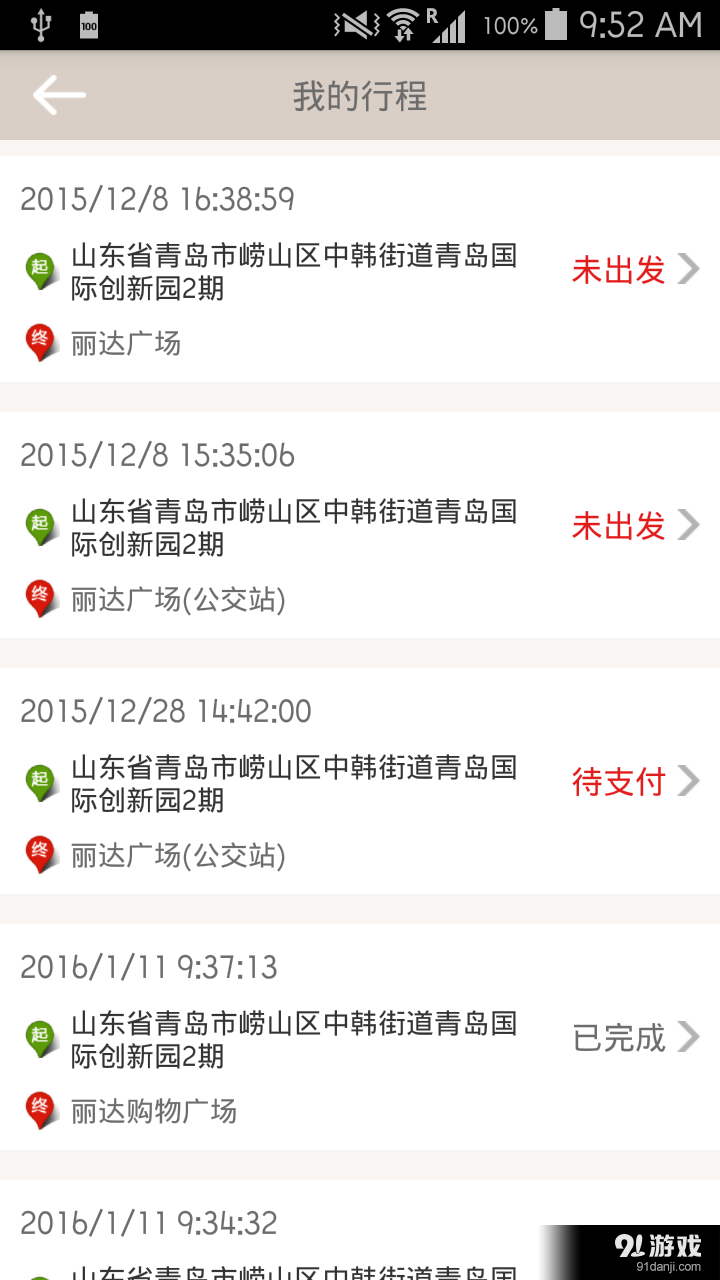The height and width of the screenshot is (1280, 720).
Task: Tap the trip dated 2016/1/11 9:34:32
Action: pos(148,1223)
